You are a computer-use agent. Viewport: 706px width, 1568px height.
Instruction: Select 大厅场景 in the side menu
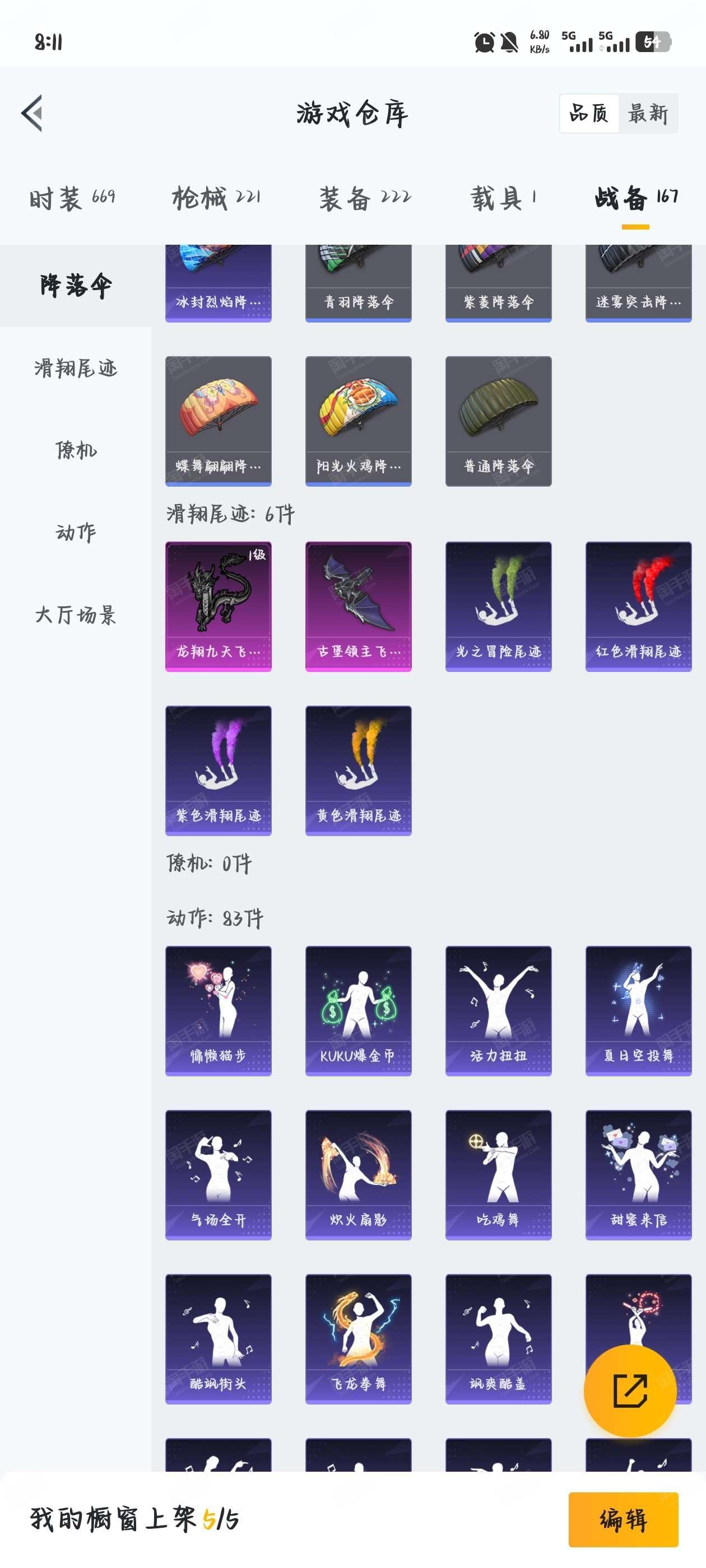[76, 615]
